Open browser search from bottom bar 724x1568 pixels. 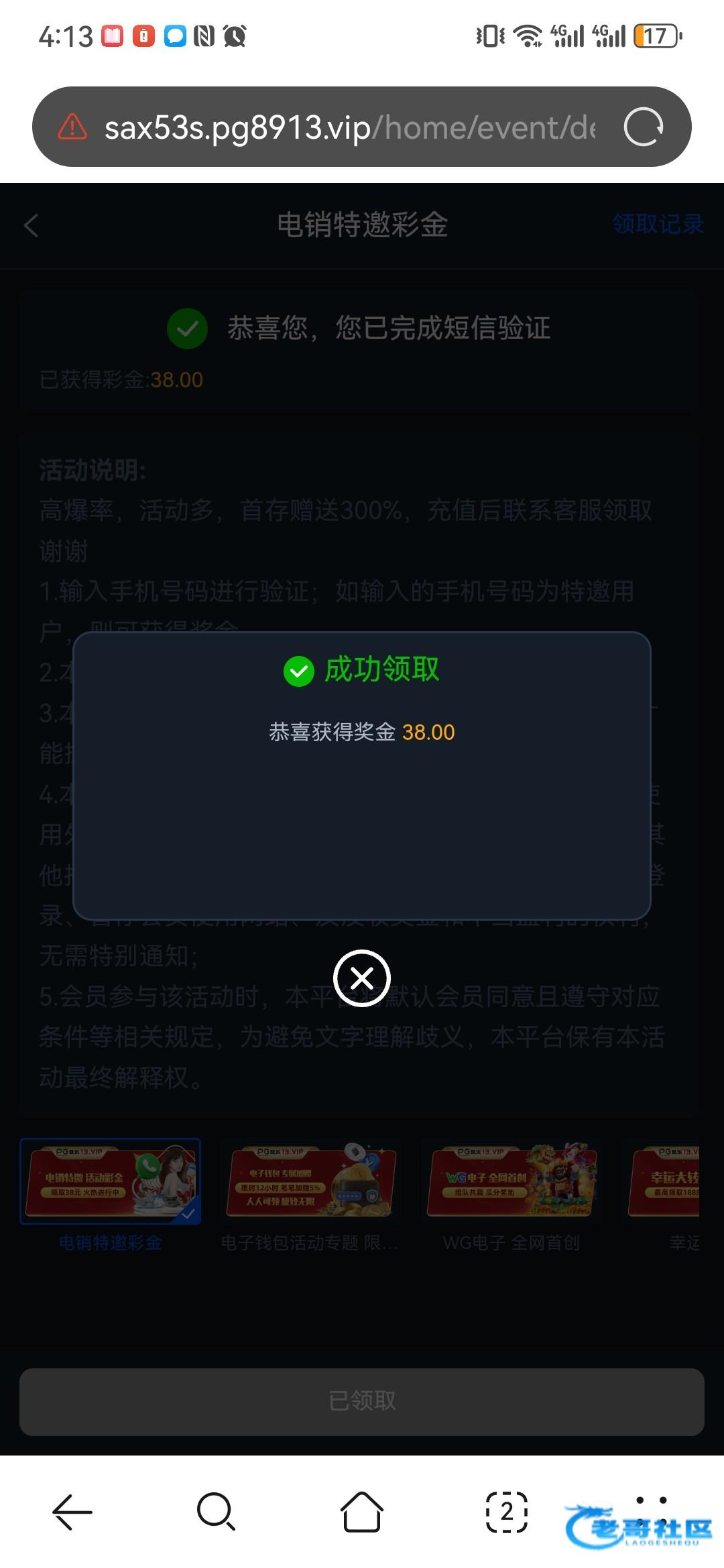pos(216,1512)
